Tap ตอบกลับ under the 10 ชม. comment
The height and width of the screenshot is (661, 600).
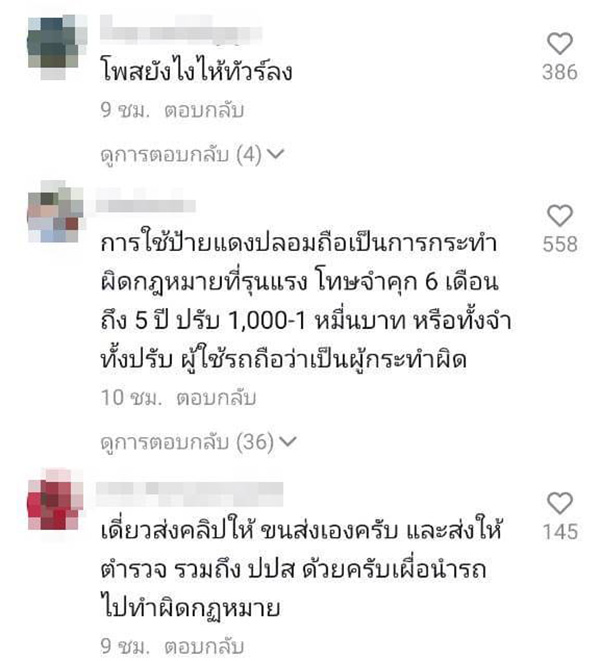click(x=215, y=397)
